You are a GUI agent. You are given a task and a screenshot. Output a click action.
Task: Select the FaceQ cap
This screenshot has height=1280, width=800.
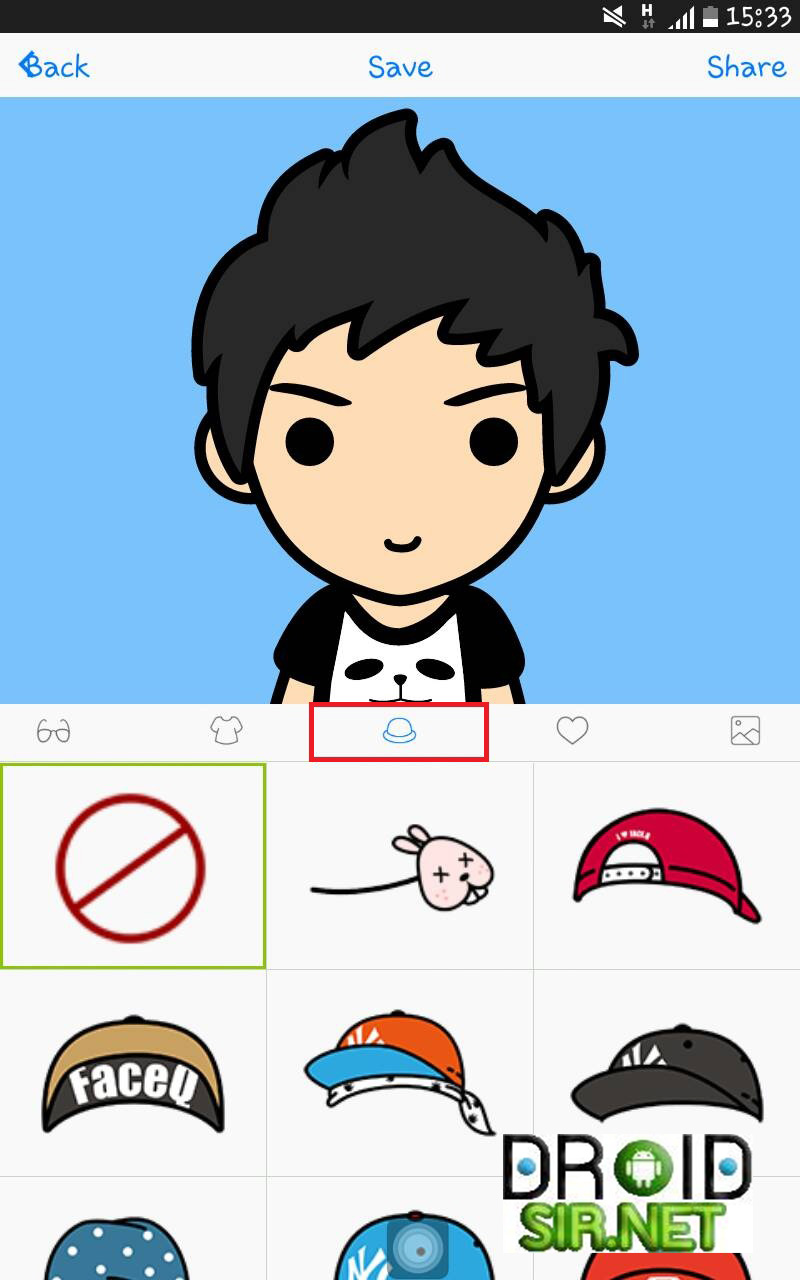(132, 1074)
